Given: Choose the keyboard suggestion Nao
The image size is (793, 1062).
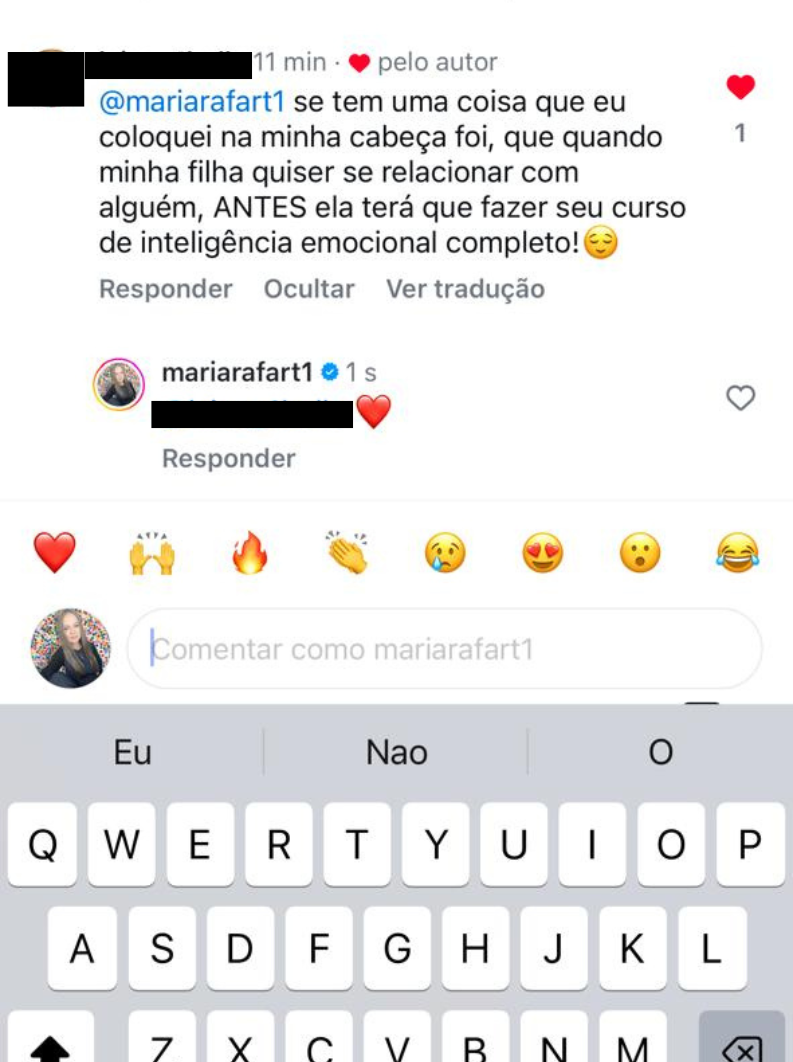Looking at the screenshot, I should click(396, 752).
